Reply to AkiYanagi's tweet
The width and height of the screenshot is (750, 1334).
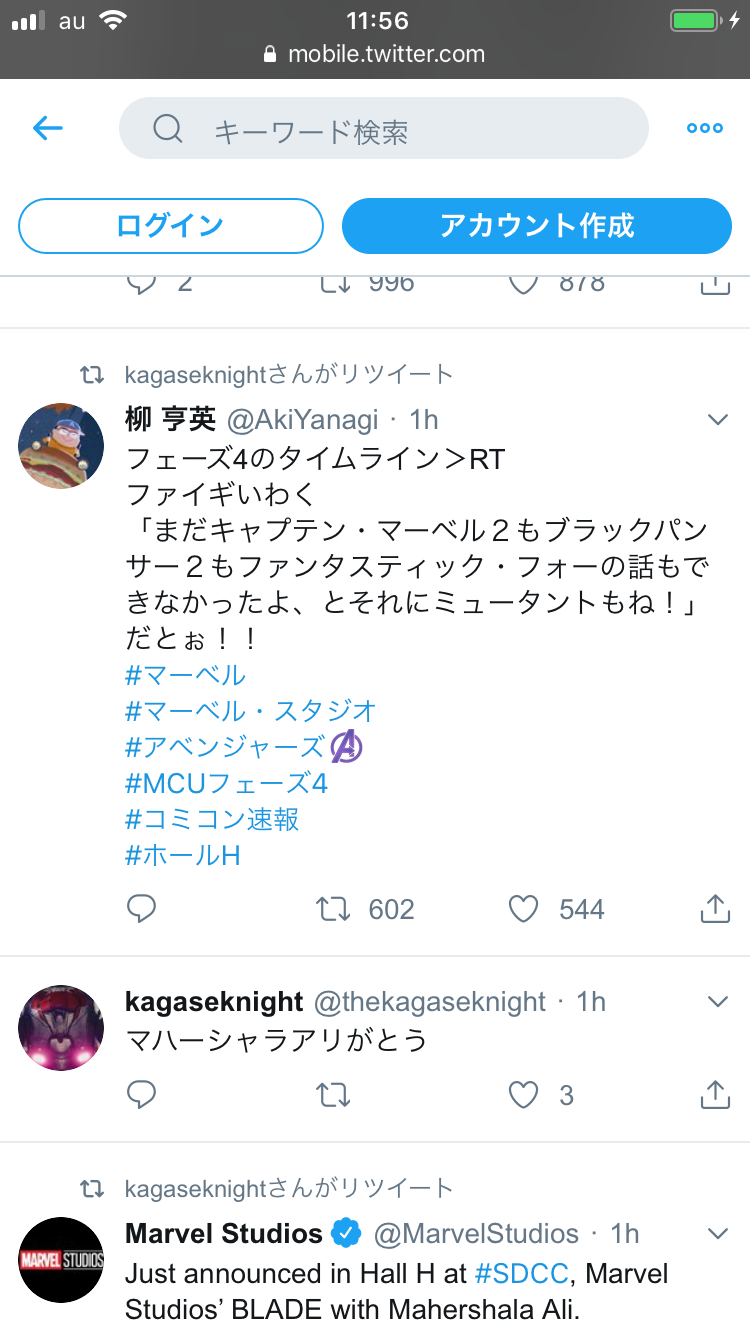(142, 909)
